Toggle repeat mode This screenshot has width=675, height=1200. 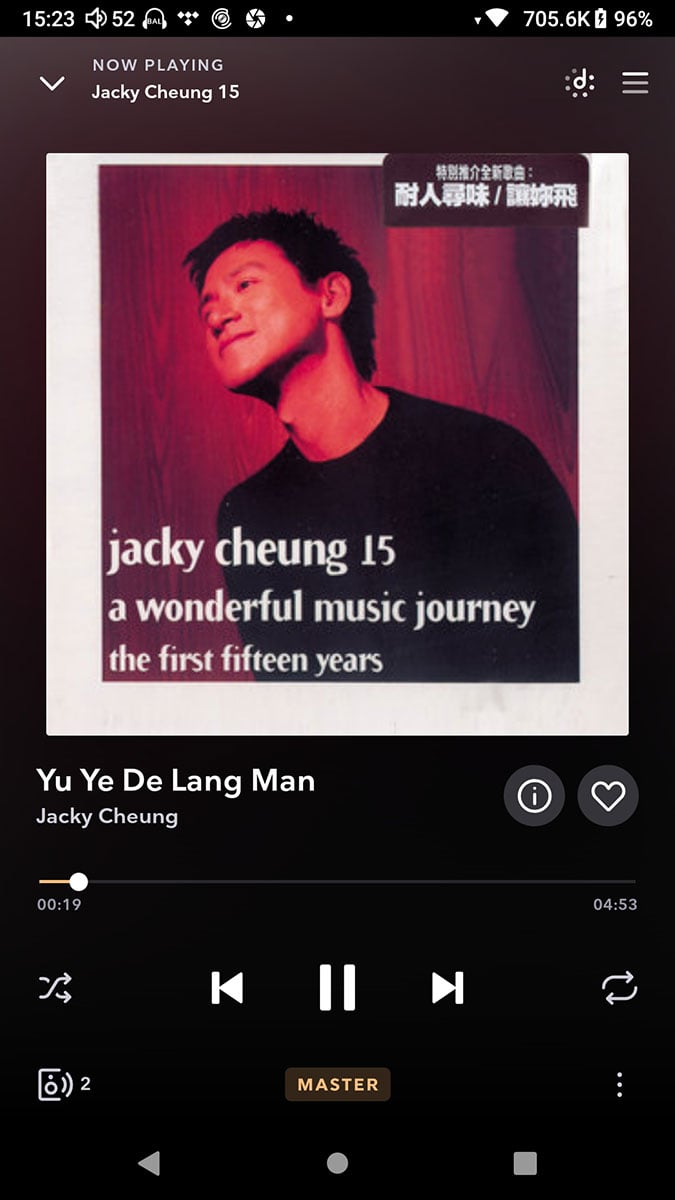pos(619,988)
